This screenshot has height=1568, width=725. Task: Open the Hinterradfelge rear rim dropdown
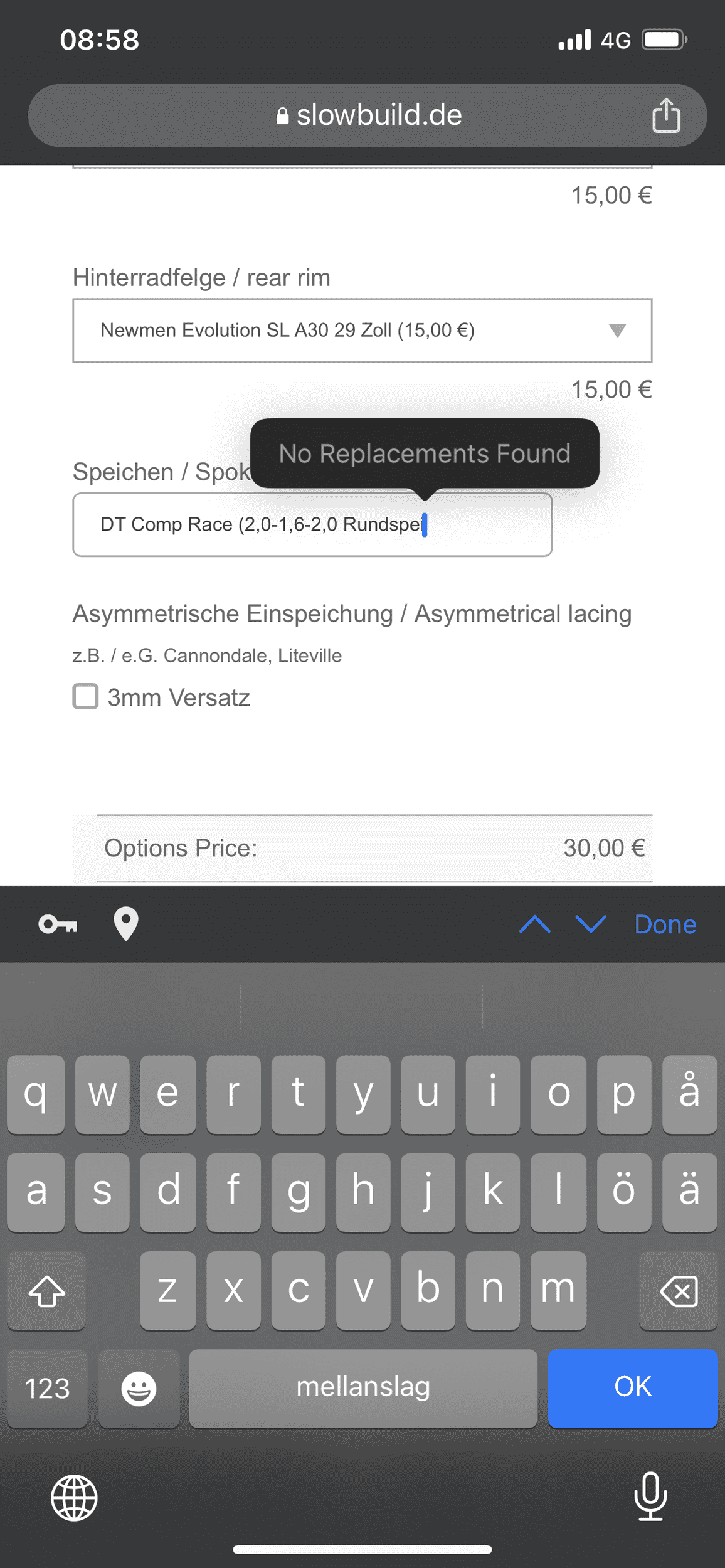coord(362,331)
